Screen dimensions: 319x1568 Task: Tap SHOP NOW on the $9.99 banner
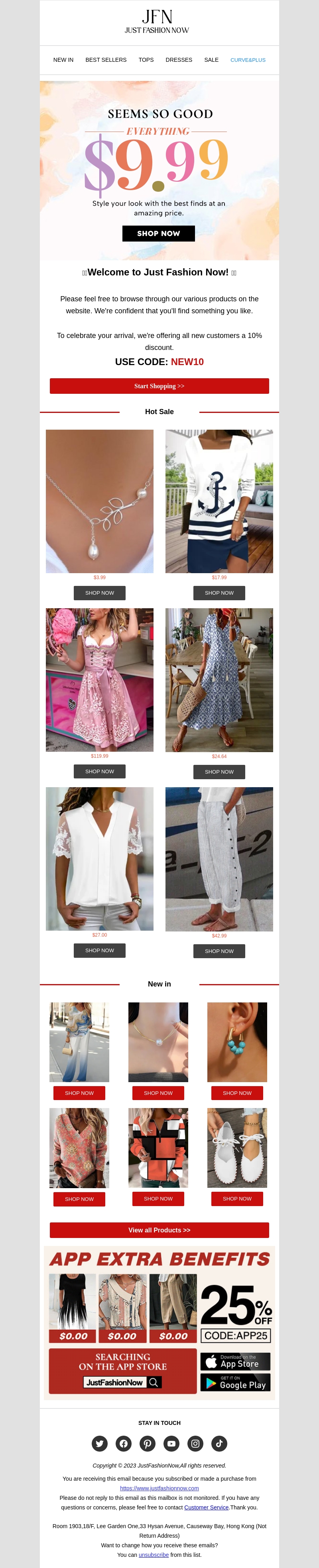click(x=158, y=233)
